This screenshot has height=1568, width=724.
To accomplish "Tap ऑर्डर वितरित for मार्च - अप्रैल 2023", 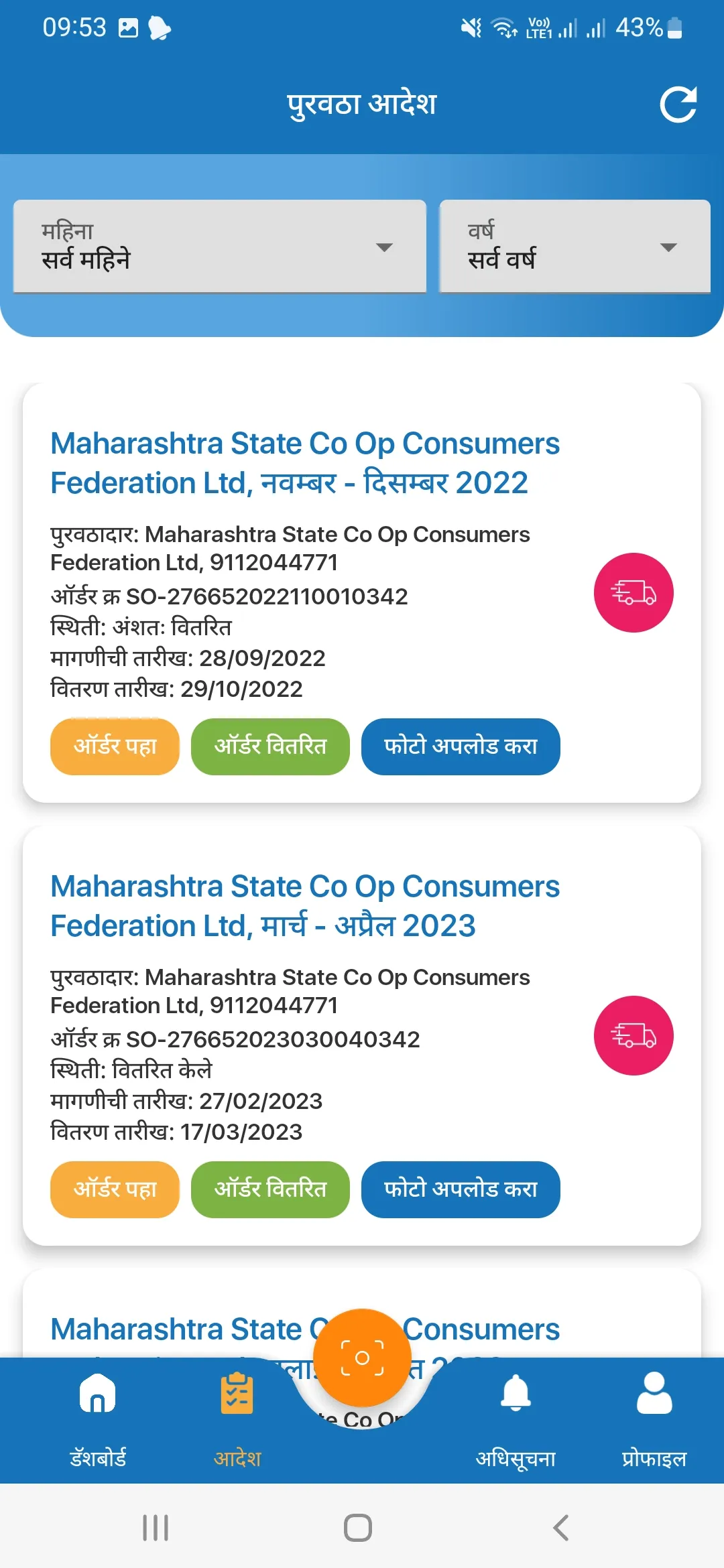I will coord(270,1189).
